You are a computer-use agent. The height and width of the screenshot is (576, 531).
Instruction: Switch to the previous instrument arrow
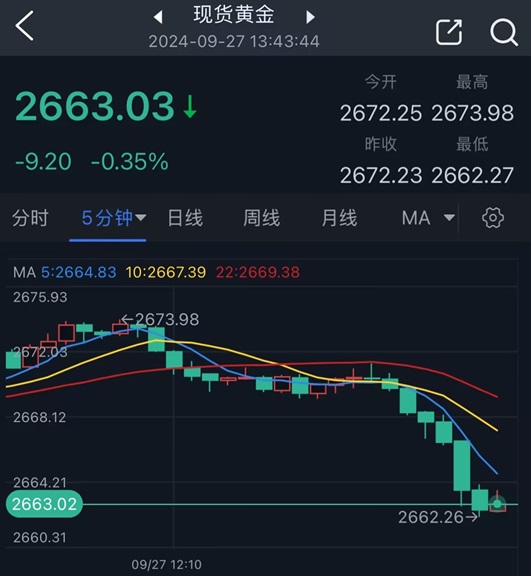[158, 17]
